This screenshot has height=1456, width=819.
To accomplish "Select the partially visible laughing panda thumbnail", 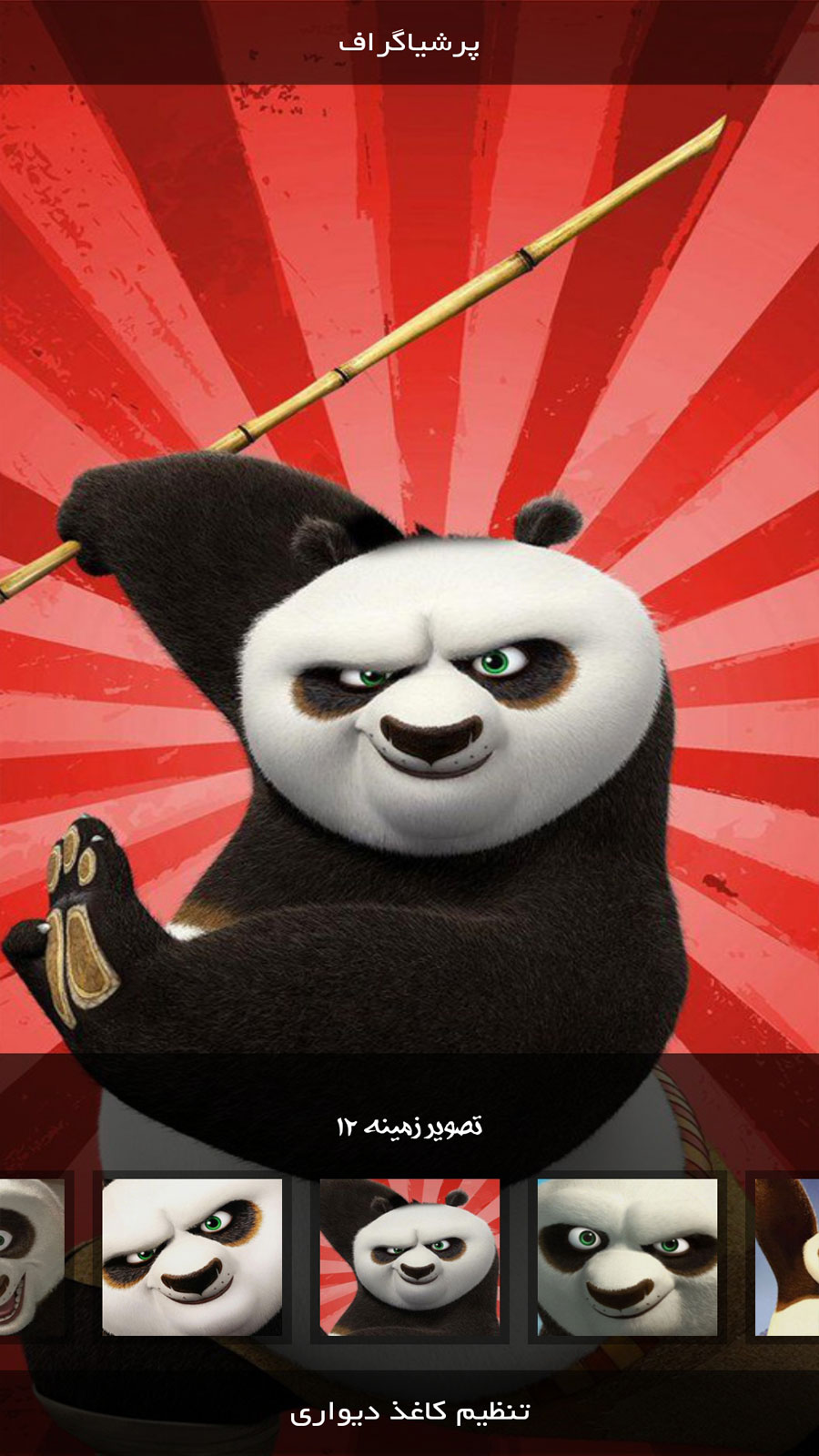I will (32, 1257).
